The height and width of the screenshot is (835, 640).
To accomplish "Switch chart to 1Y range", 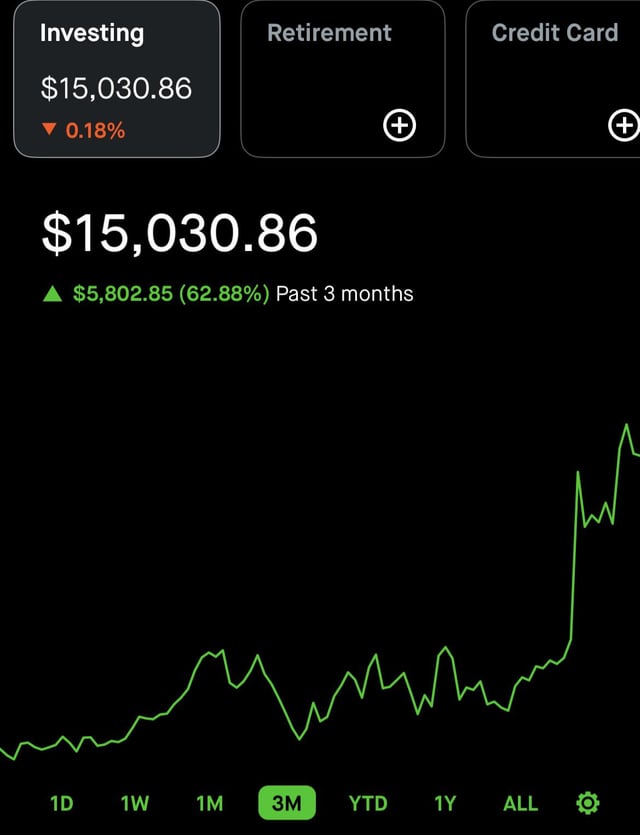I will click(445, 803).
